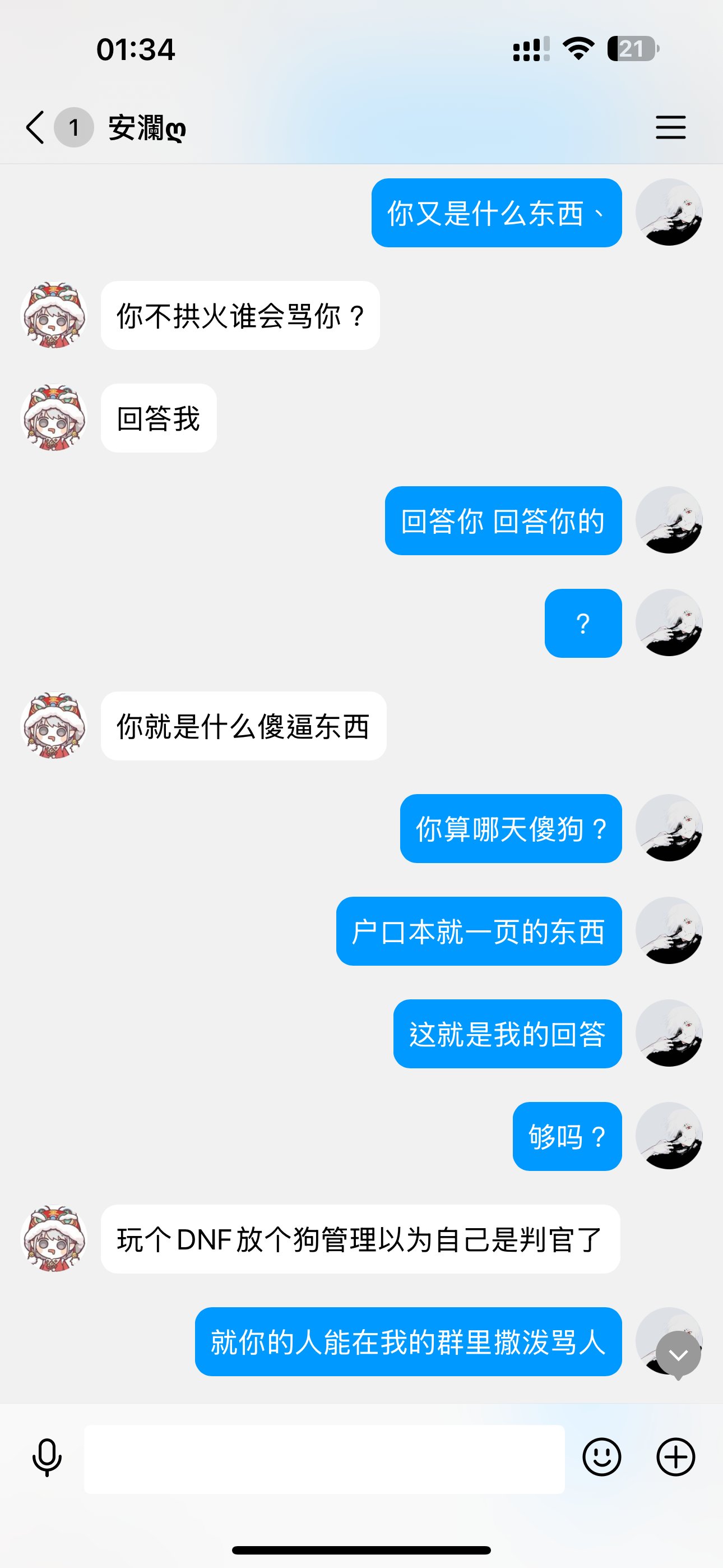Image resolution: width=723 pixels, height=1568 pixels.
Task: Open contact avatar beside 回答我
Action: (54, 418)
